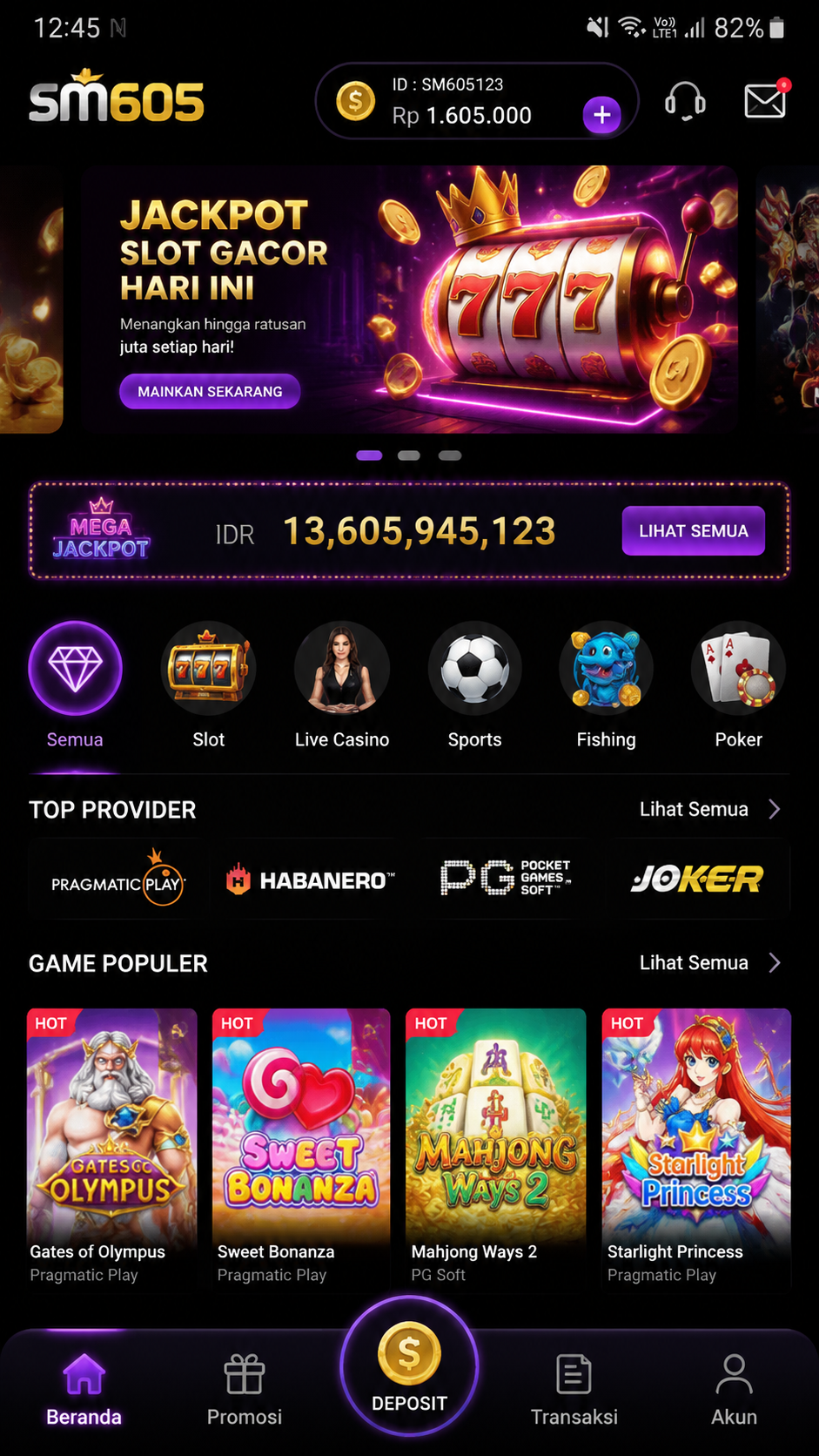
Task: Open the Habanero provider
Action: 310,880
